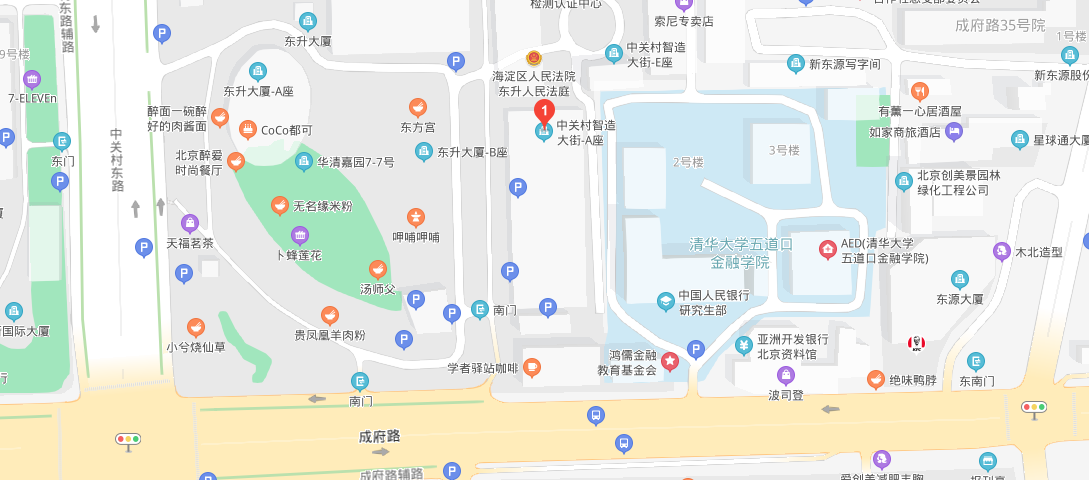This screenshot has width=1089, height=480.
Task: Select the 鸿儒金融教育基金会 star marker
Action: [669, 360]
